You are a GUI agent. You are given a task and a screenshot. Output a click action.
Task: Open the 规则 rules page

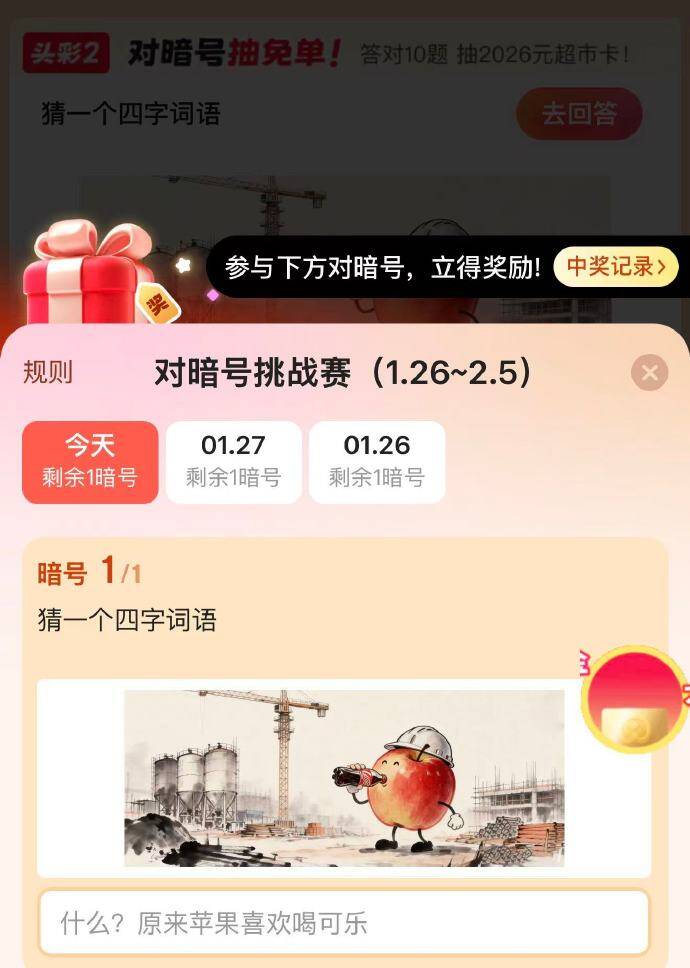48,373
